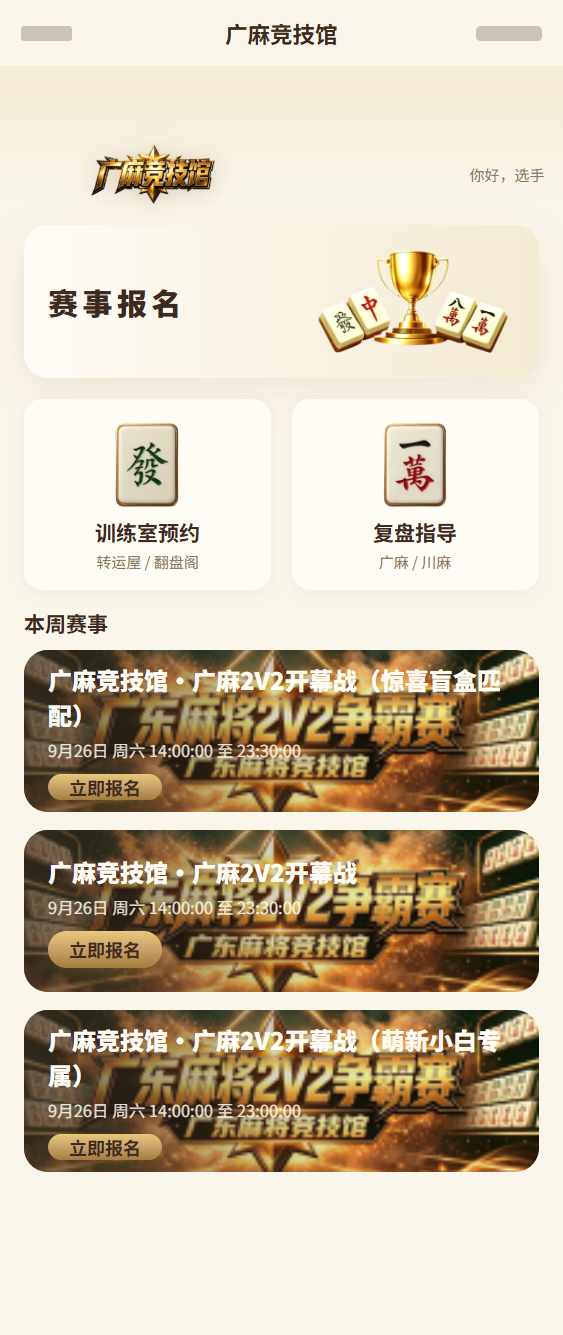Open the 赛事报名 banner card
The width and height of the screenshot is (563, 1335).
(x=281, y=301)
